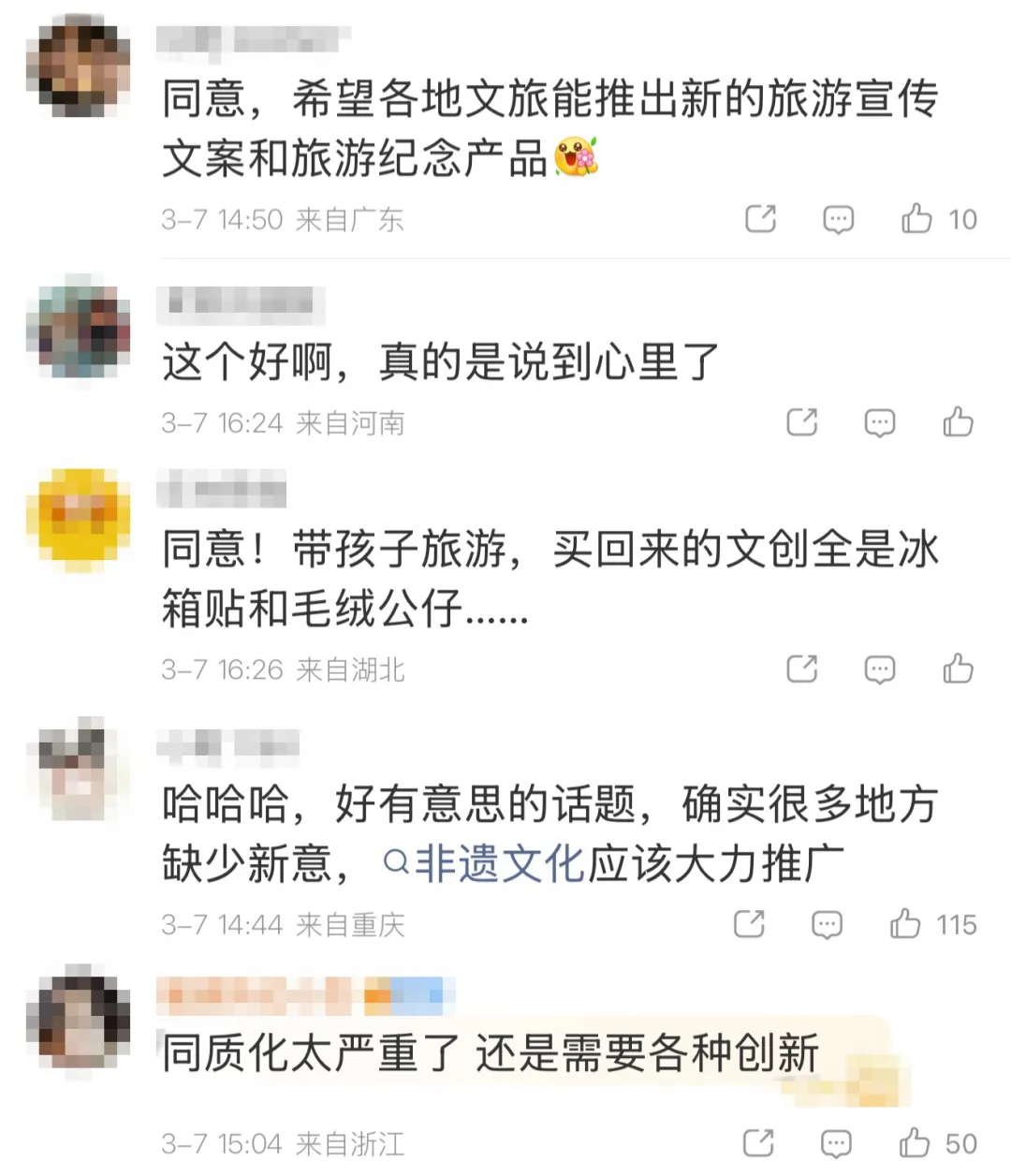View profile of the 重庆 commenter
Image resolution: width=1011 pixels, height=1176 pixels.
[79, 768]
